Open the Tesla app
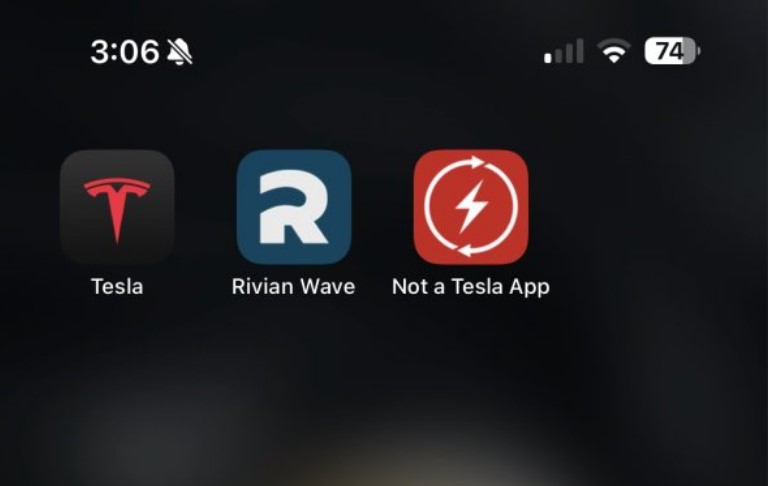The height and width of the screenshot is (486, 768). (117, 207)
